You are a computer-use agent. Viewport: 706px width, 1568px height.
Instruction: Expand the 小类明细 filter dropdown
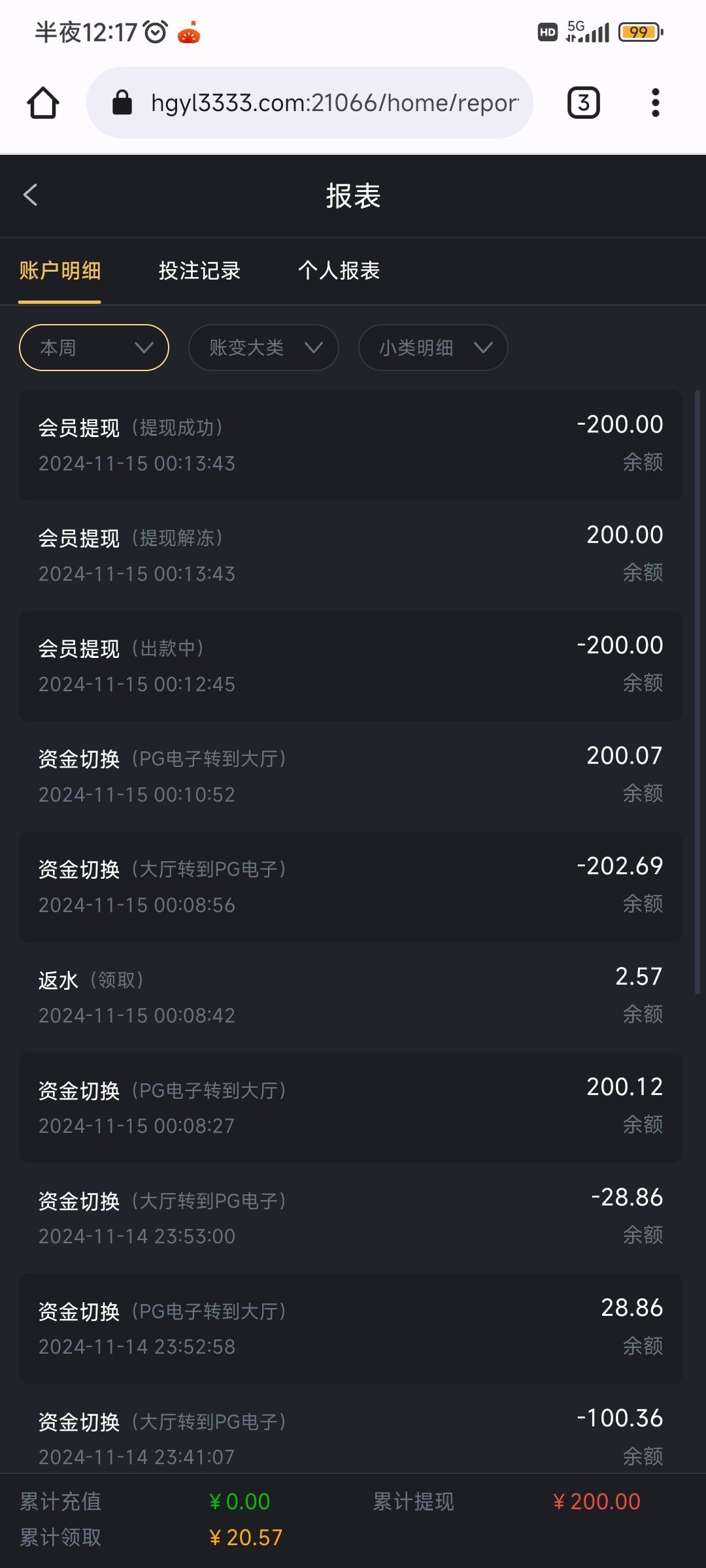pos(433,348)
